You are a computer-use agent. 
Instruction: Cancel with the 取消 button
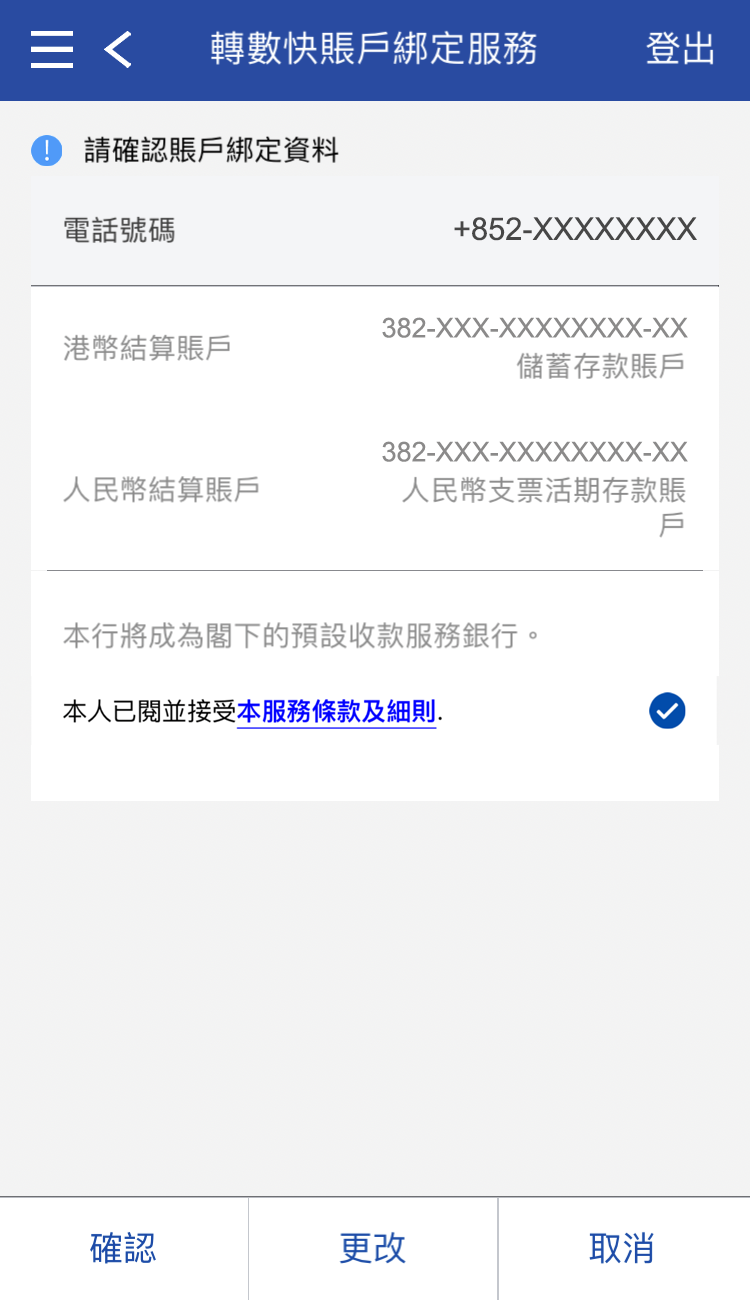point(622,1248)
